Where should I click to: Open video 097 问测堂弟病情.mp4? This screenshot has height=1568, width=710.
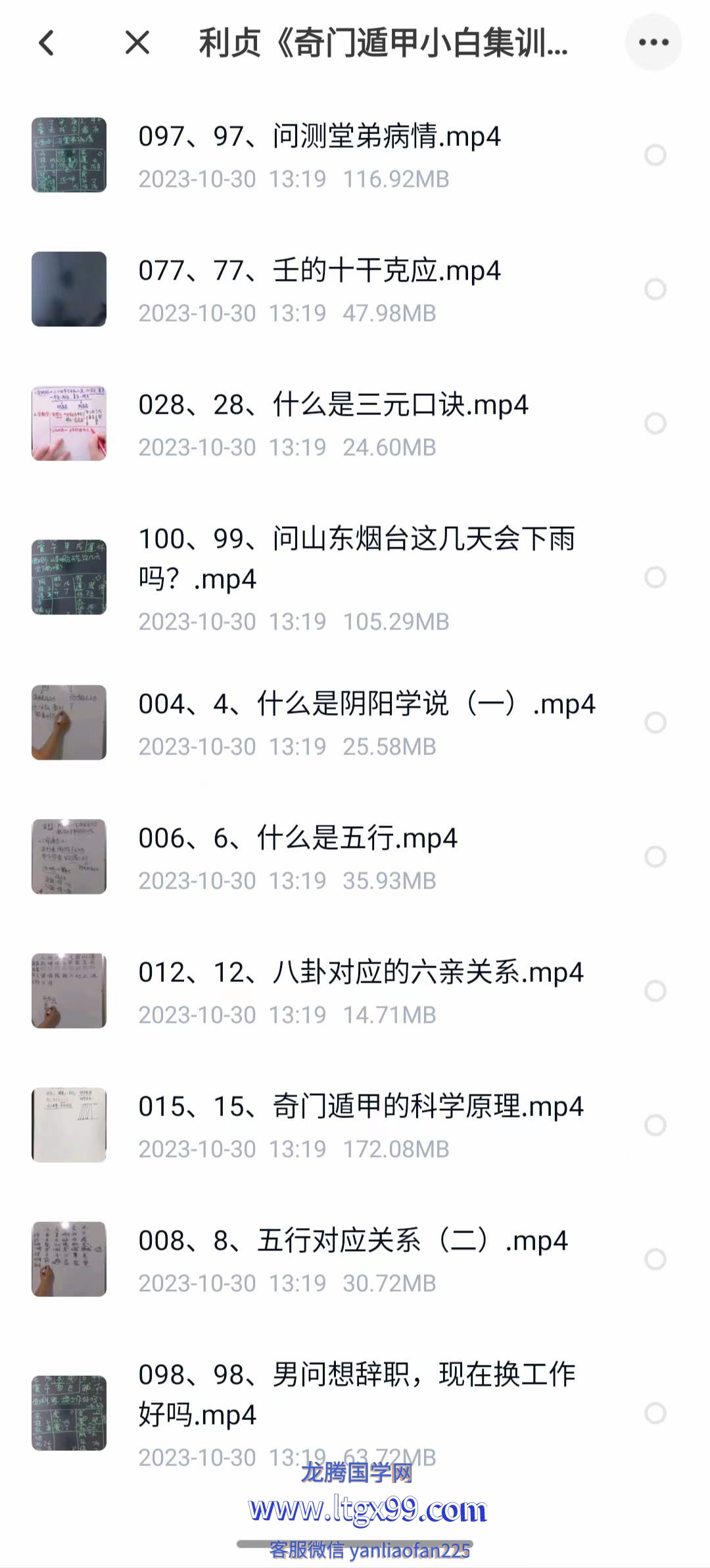pyautogui.click(x=319, y=137)
